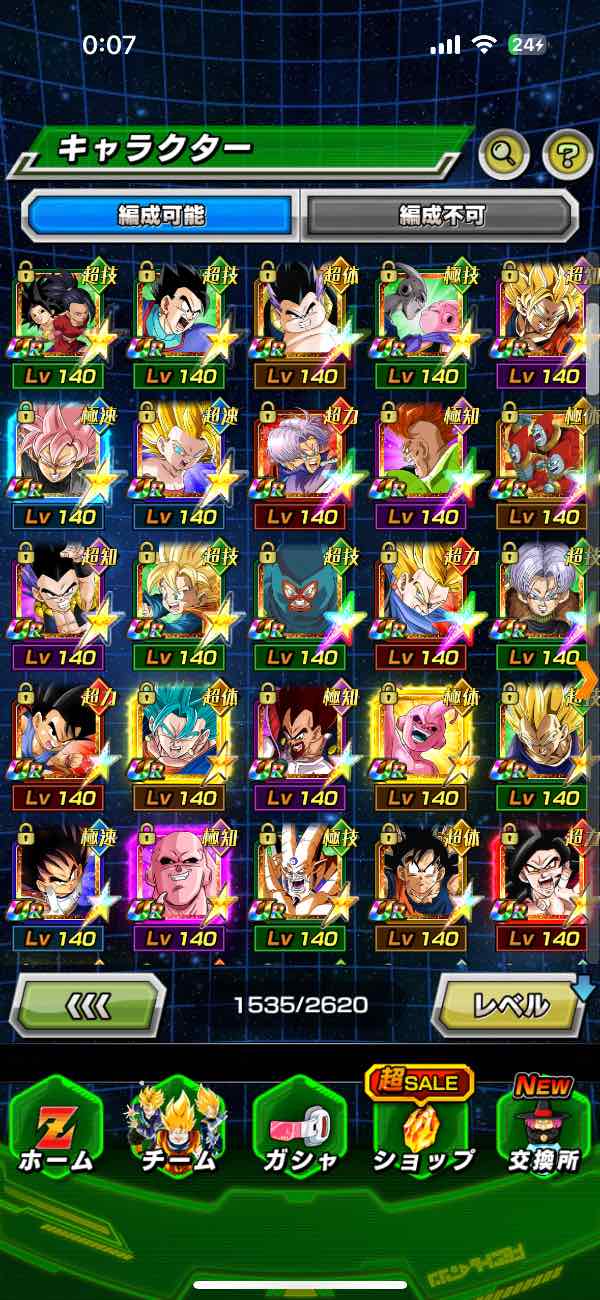The height and width of the screenshot is (1300, 600).
Task: Select the blue-haired Super Saiyan Blue 超体 character
Action: pyautogui.click(x=180, y=740)
